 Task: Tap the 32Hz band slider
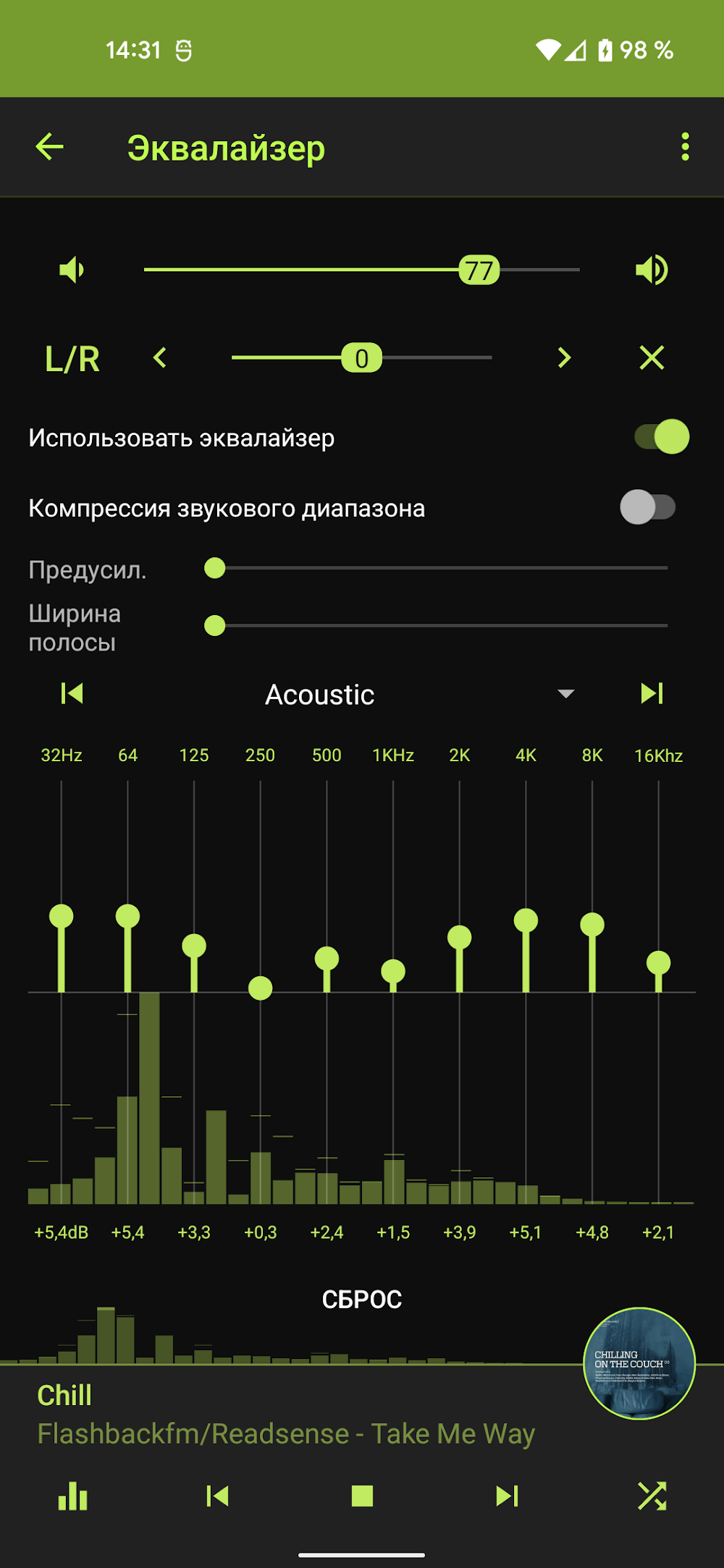(x=62, y=916)
